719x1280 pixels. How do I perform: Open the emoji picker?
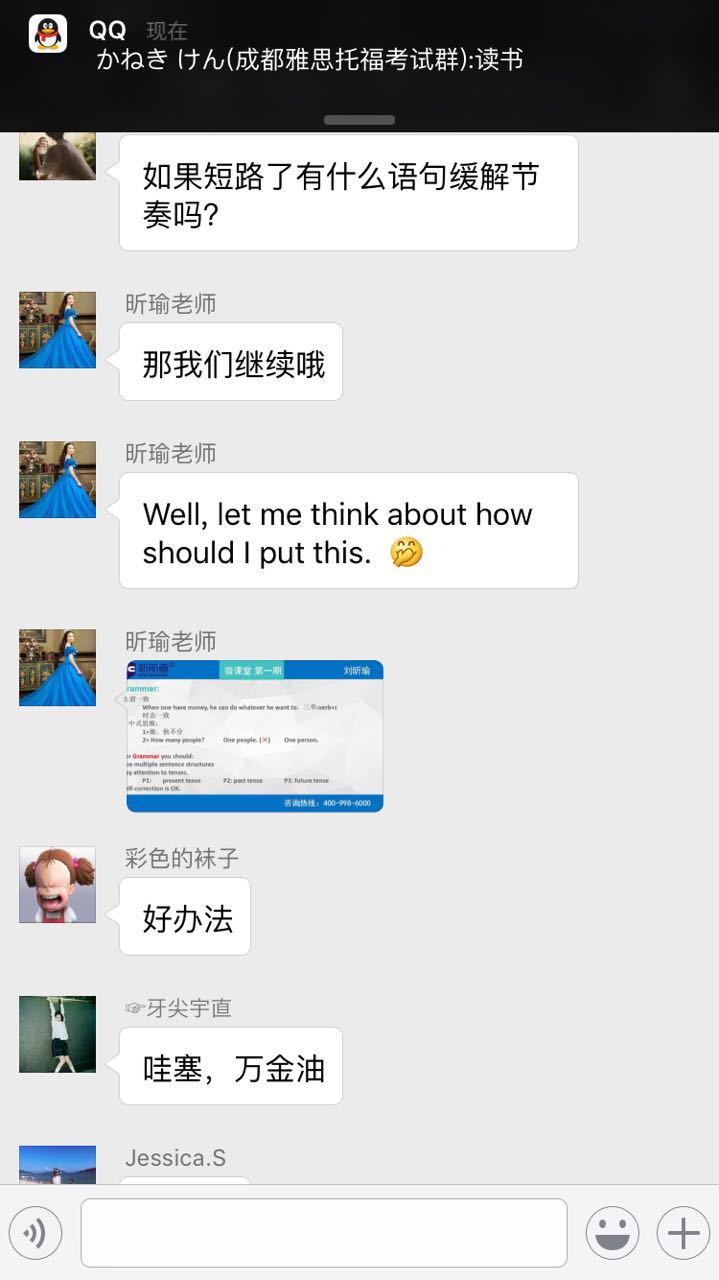[x=612, y=1233]
